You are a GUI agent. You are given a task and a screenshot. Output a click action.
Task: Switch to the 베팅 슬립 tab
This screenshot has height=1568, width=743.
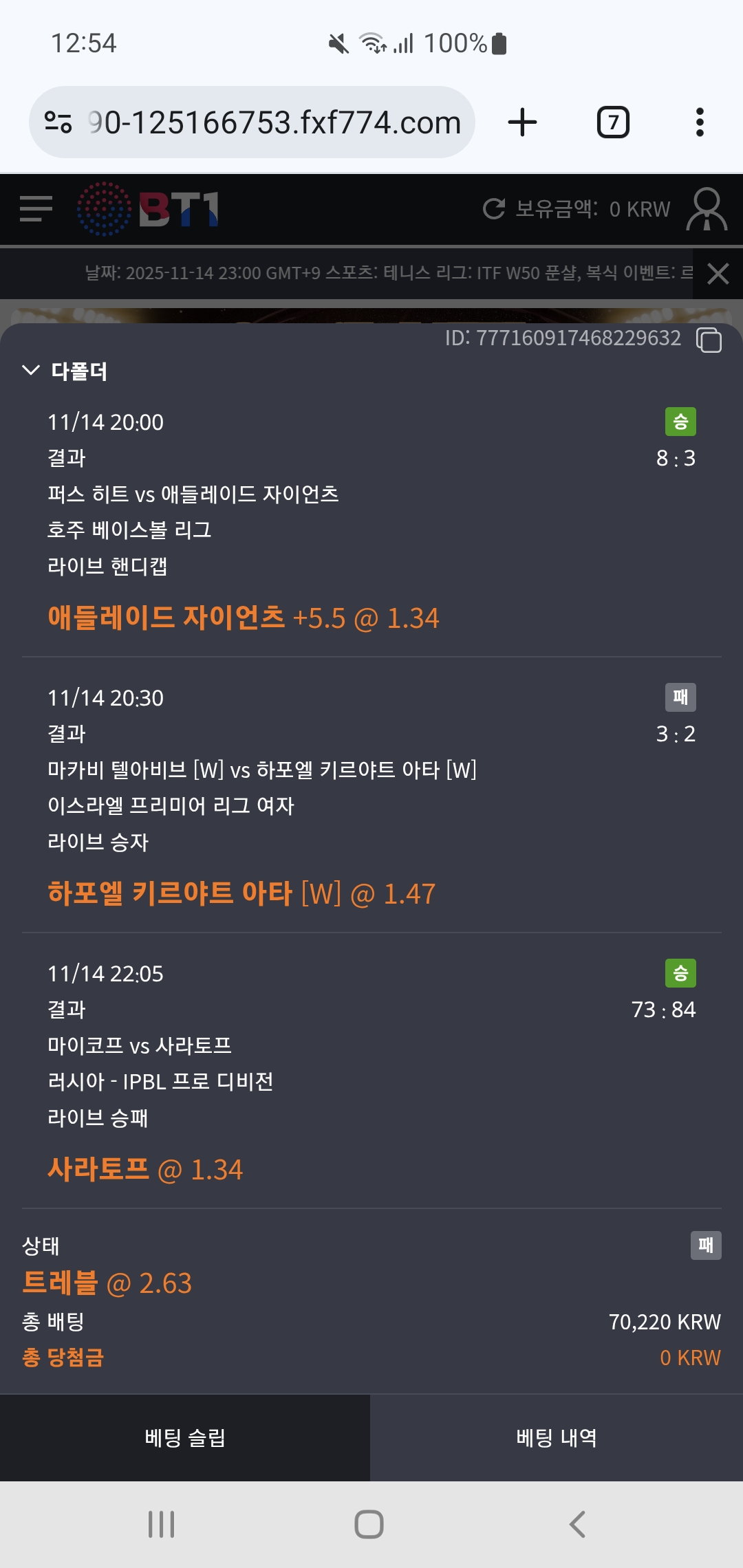(185, 1437)
